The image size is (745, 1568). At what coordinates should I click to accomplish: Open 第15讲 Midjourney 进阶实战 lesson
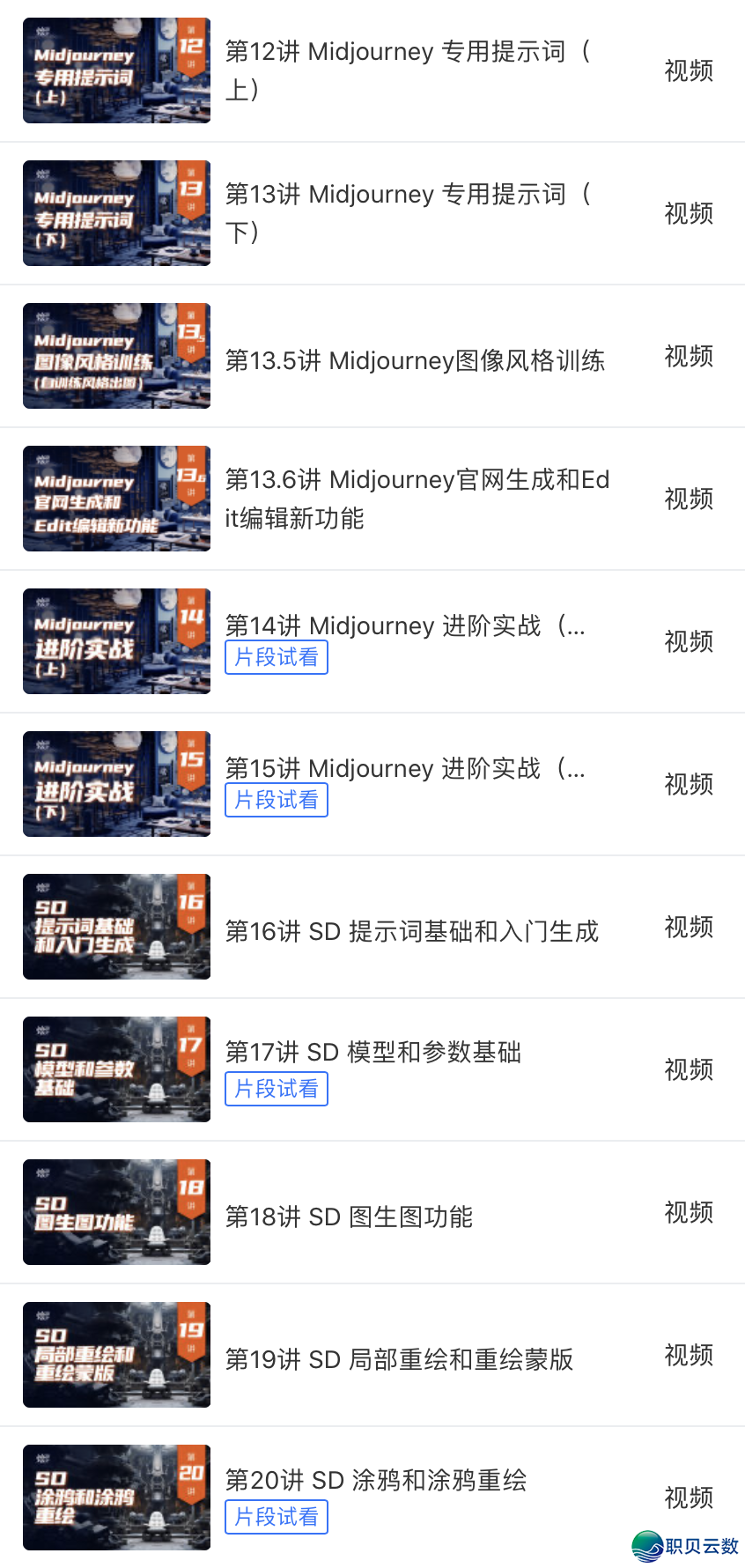coord(405,769)
